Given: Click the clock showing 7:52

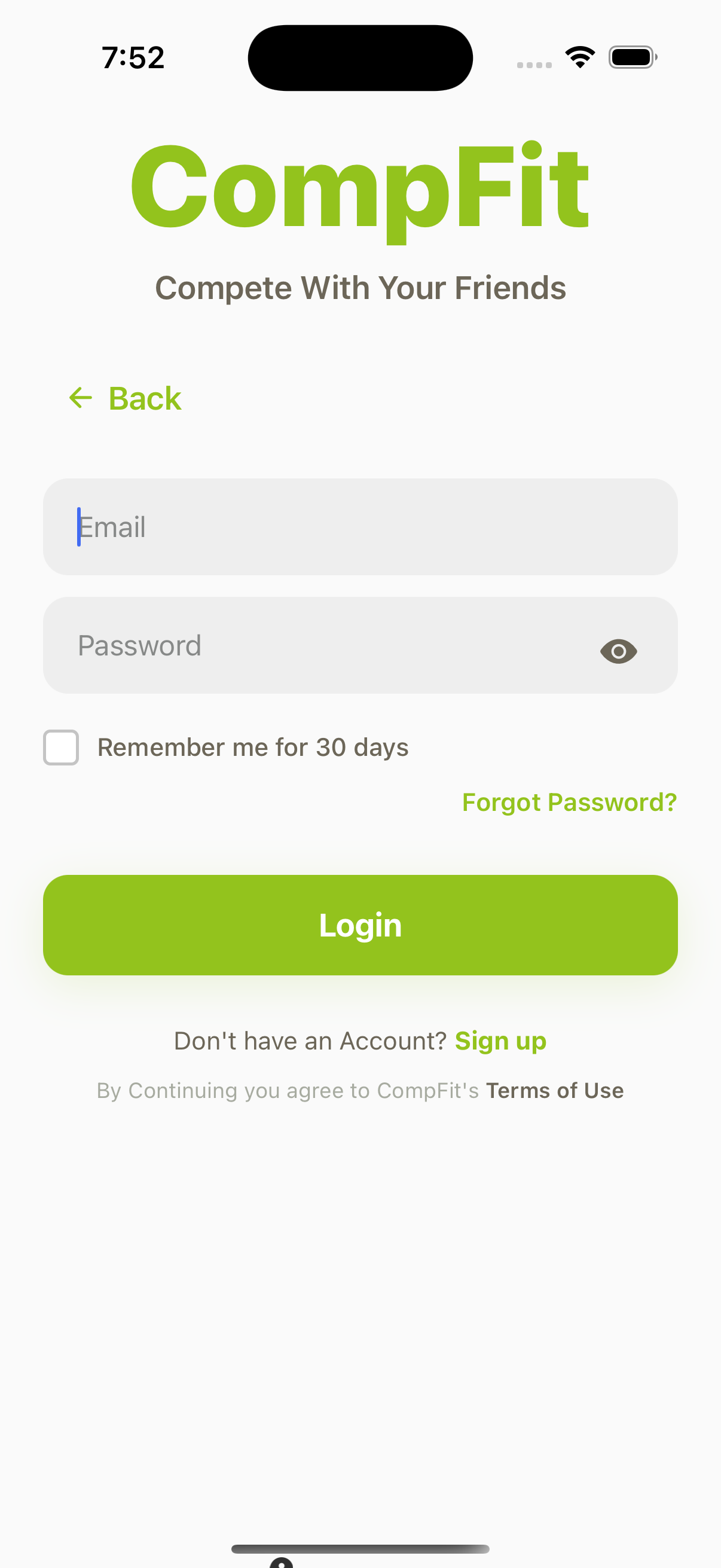Looking at the screenshot, I should (x=133, y=57).
